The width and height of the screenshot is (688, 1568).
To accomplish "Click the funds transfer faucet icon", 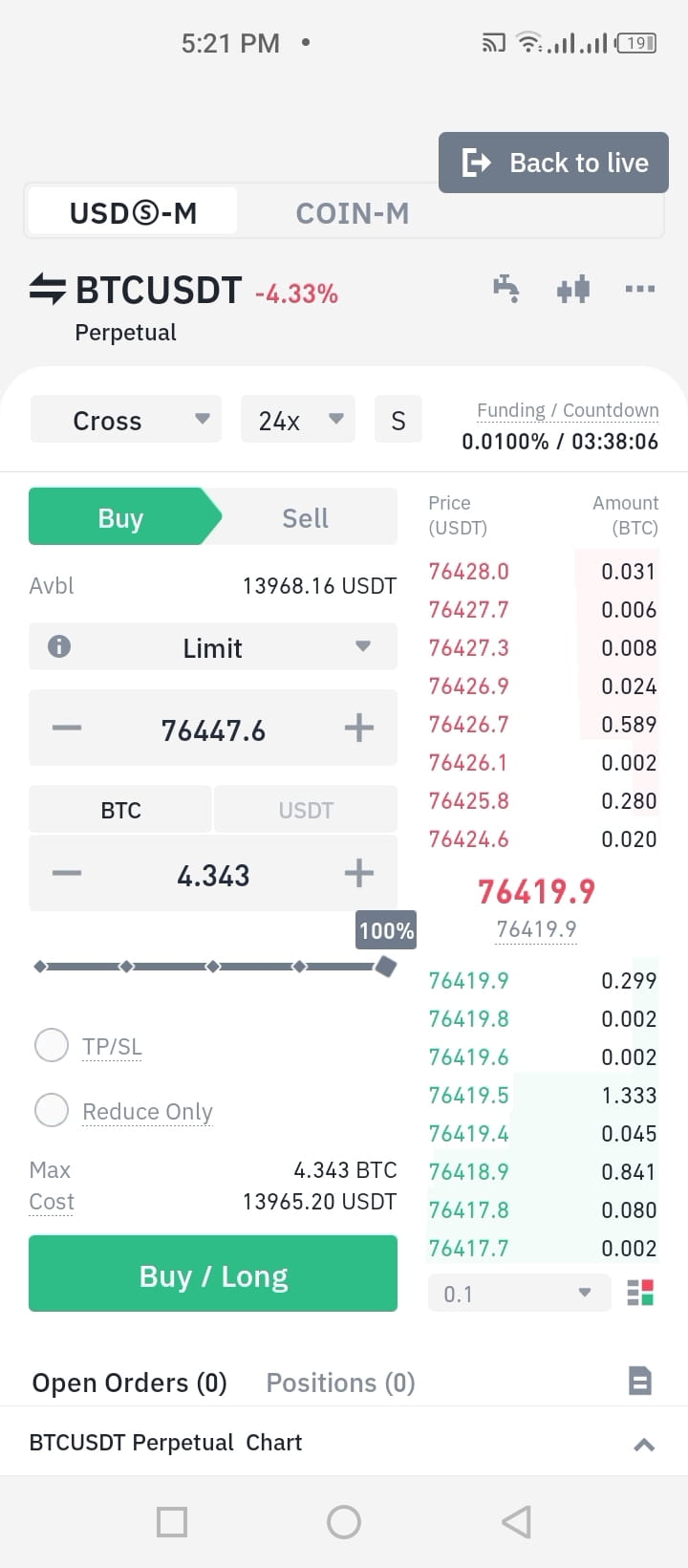I will click(506, 289).
